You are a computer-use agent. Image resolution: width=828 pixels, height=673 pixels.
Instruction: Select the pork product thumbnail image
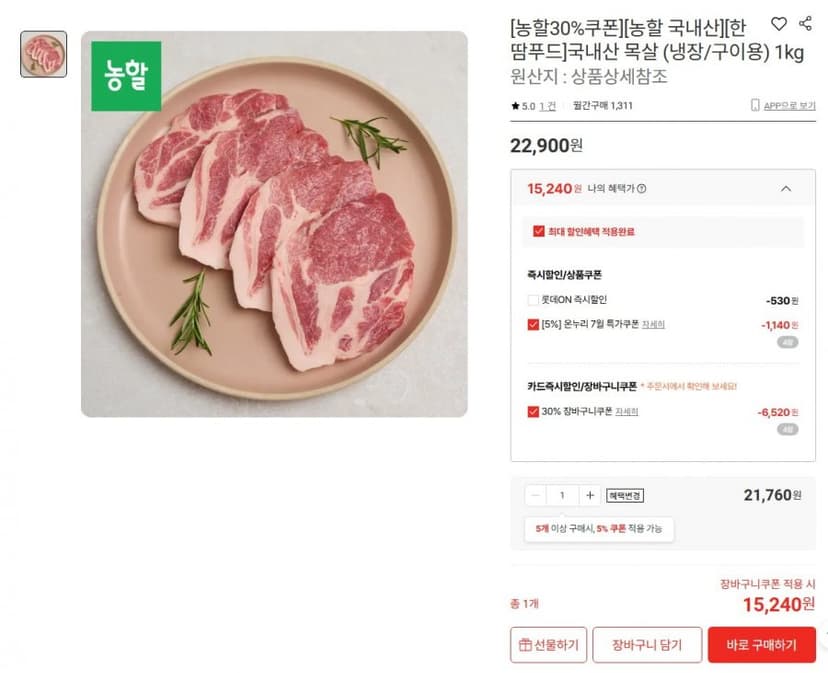(44, 54)
